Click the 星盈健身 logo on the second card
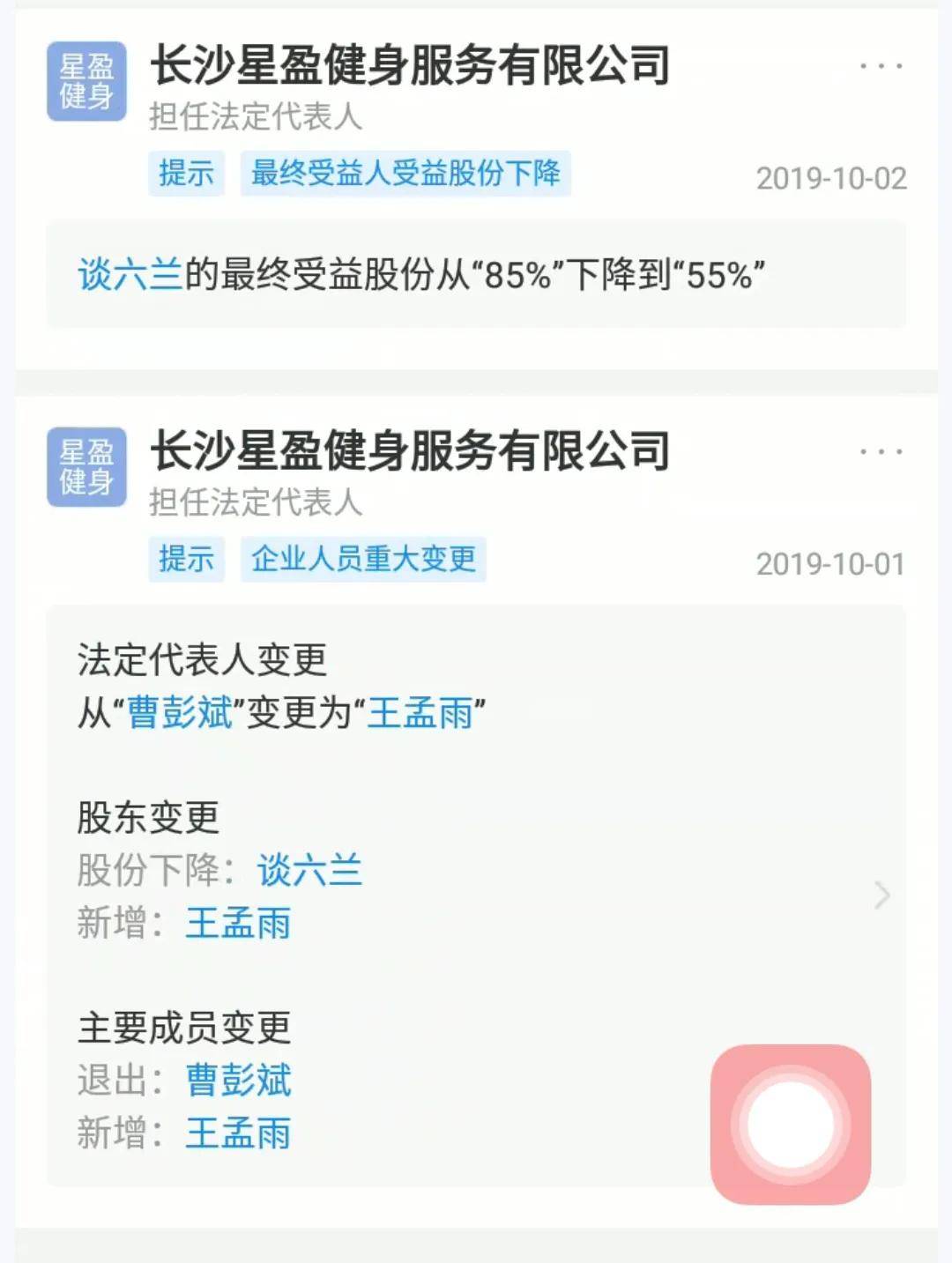Screen dimensions: 952x1263 [88, 470]
